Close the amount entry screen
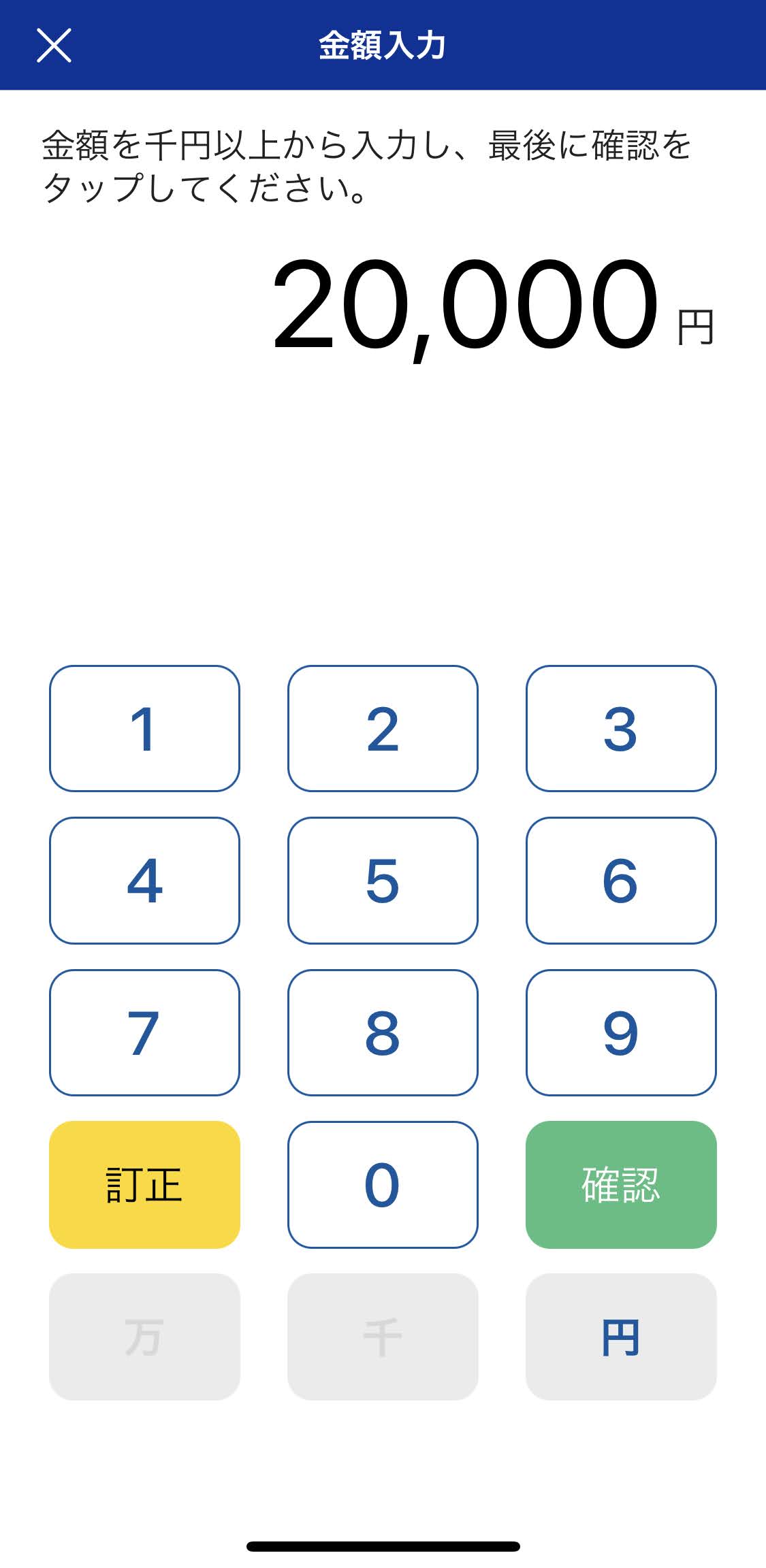 pyautogui.click(x=54, y=46)
